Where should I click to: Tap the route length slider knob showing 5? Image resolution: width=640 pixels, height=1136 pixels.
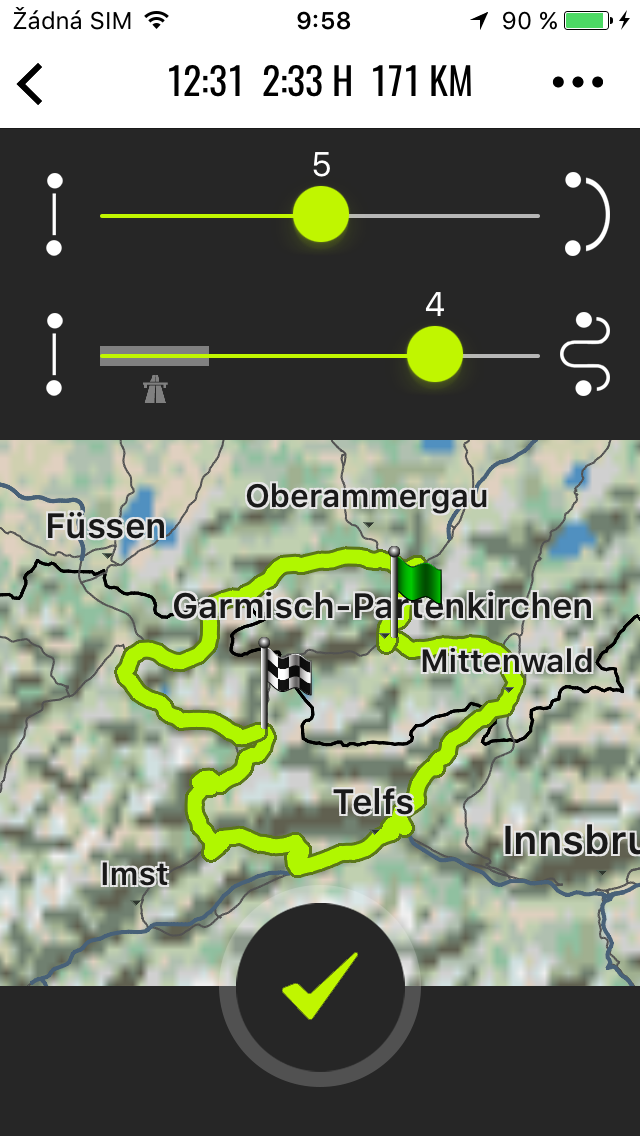[321, 214]
